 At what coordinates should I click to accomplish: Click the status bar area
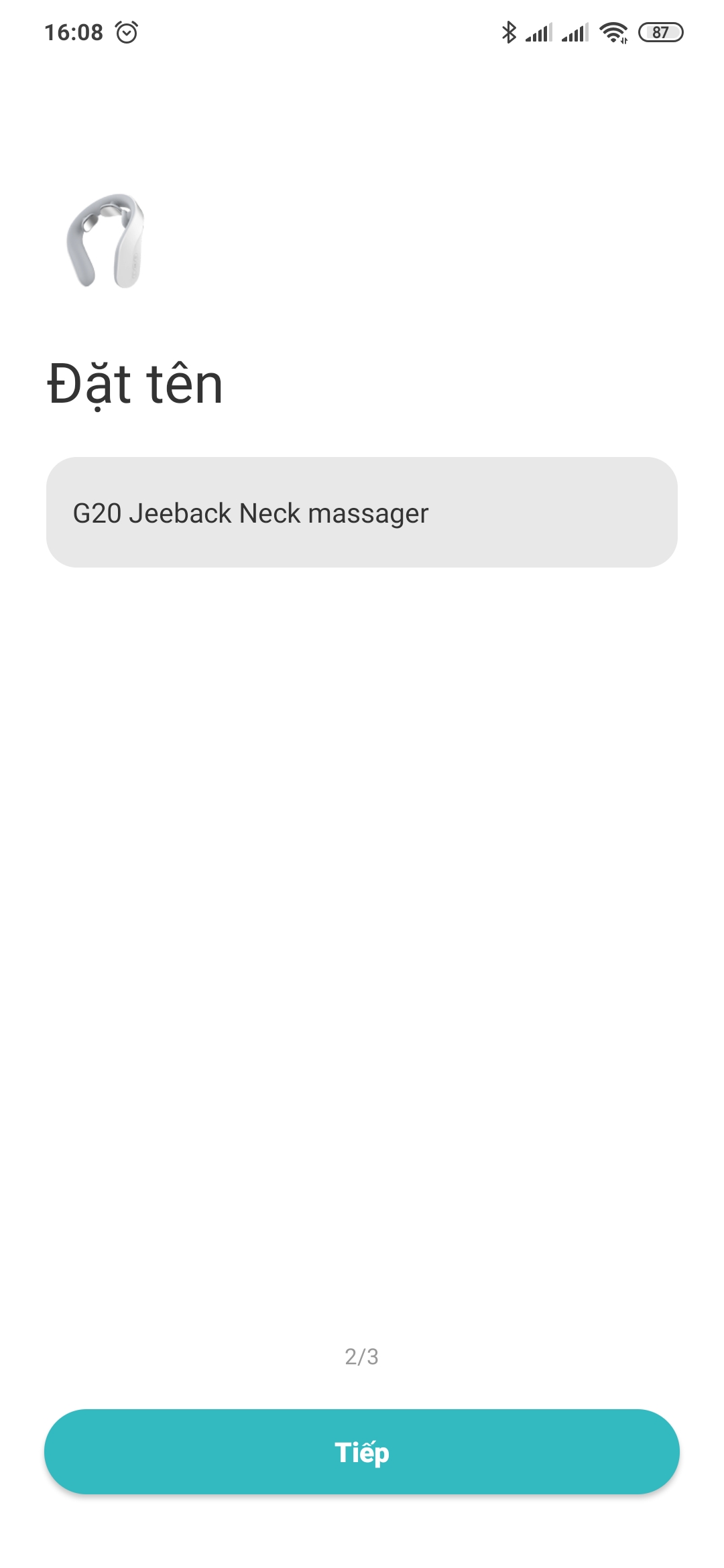pyautogui.click(x=362, y=31)
